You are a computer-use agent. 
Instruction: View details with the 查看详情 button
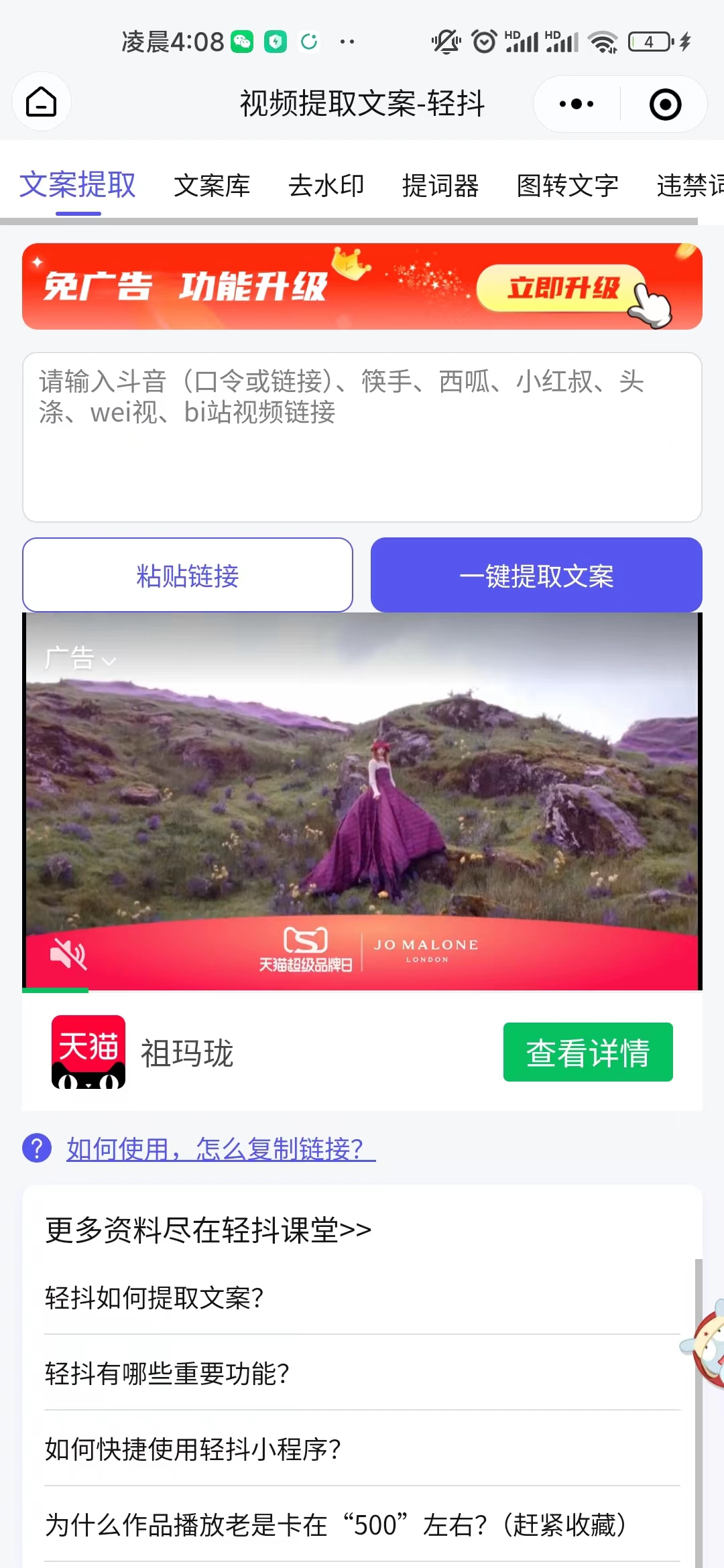click(x=587, y=1052)
